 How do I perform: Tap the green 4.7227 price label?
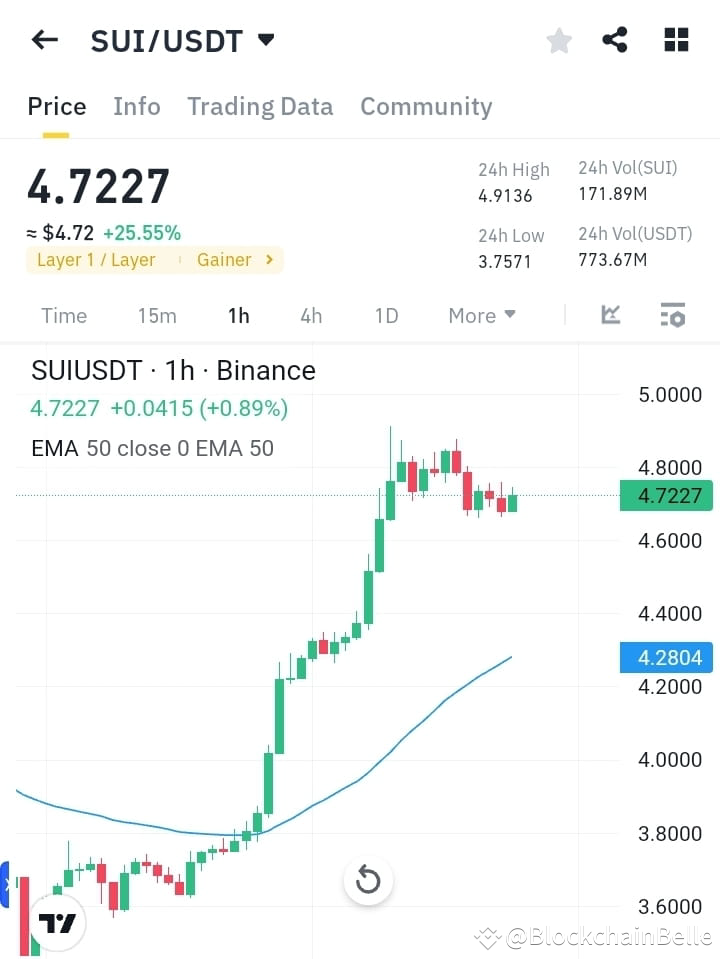point(666,495)
